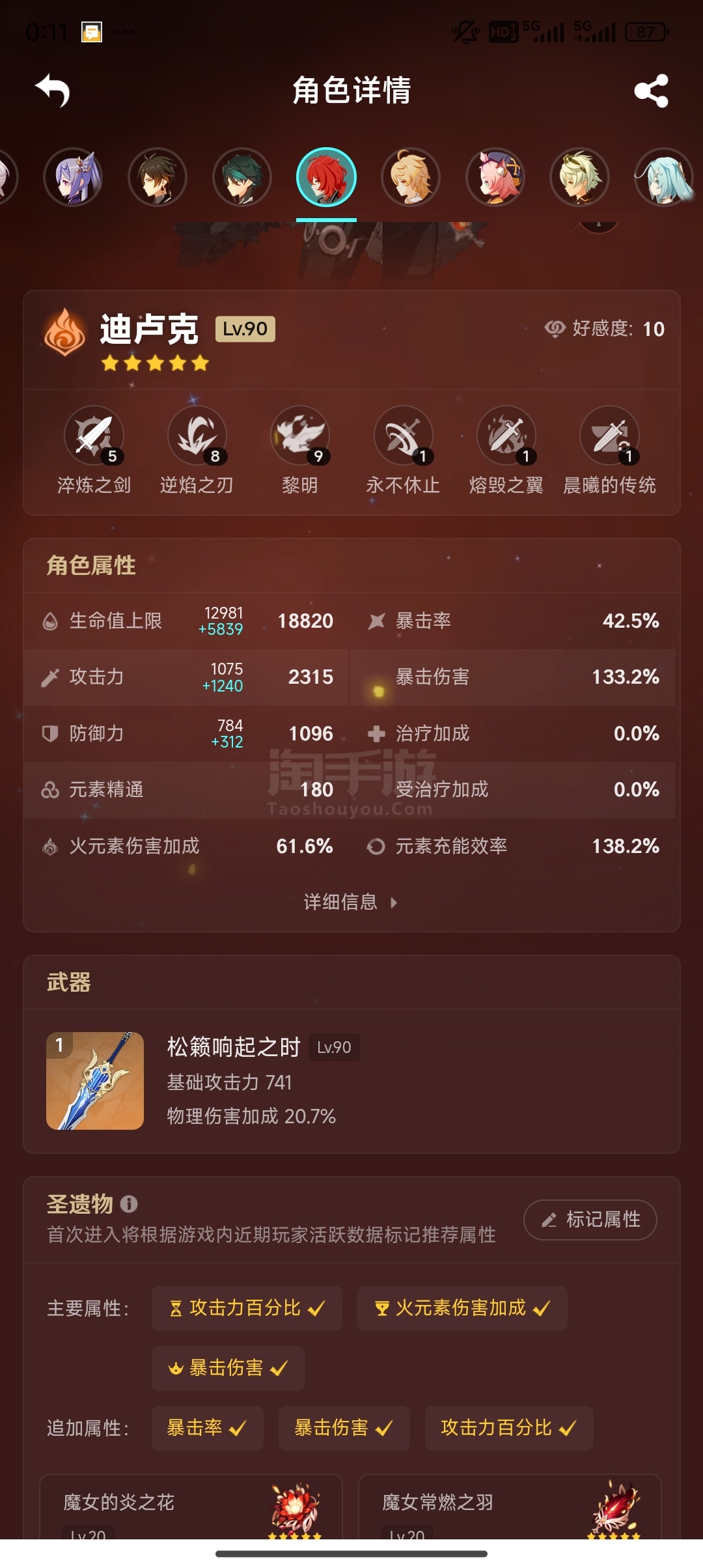Viewport: 703px width, 1568px height.
Task: Tap the 标记属性 button
Action: [x=590, y=1220]
